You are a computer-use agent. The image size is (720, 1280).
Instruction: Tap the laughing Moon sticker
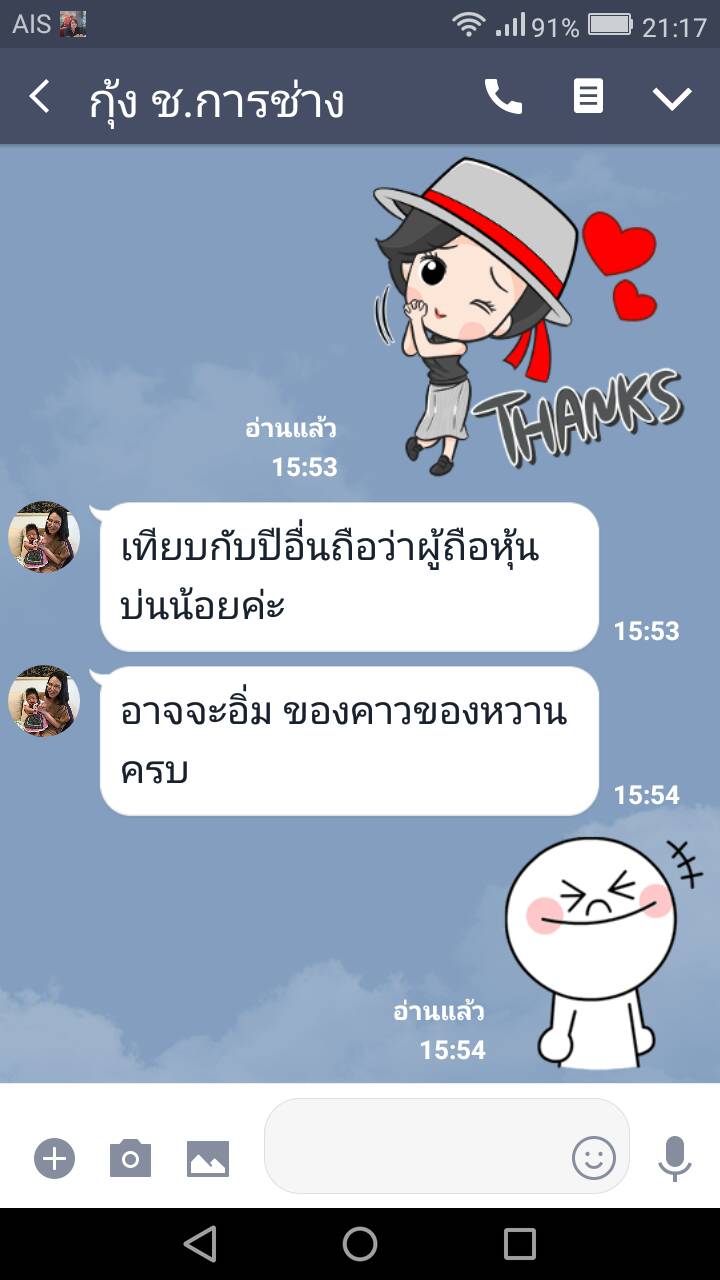coord(590,950)
